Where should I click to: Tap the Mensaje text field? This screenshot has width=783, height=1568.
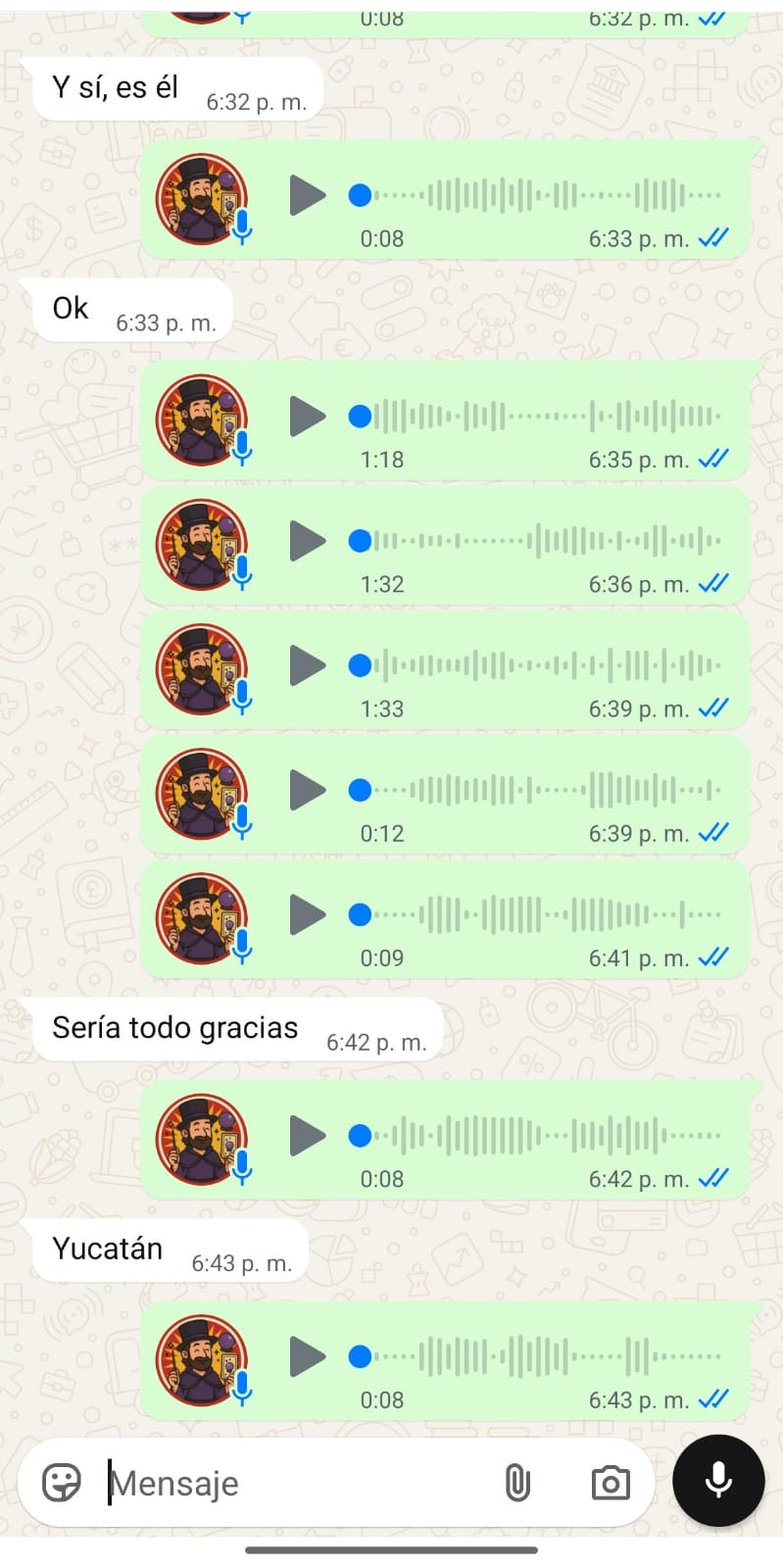[x=294, y=1483]
